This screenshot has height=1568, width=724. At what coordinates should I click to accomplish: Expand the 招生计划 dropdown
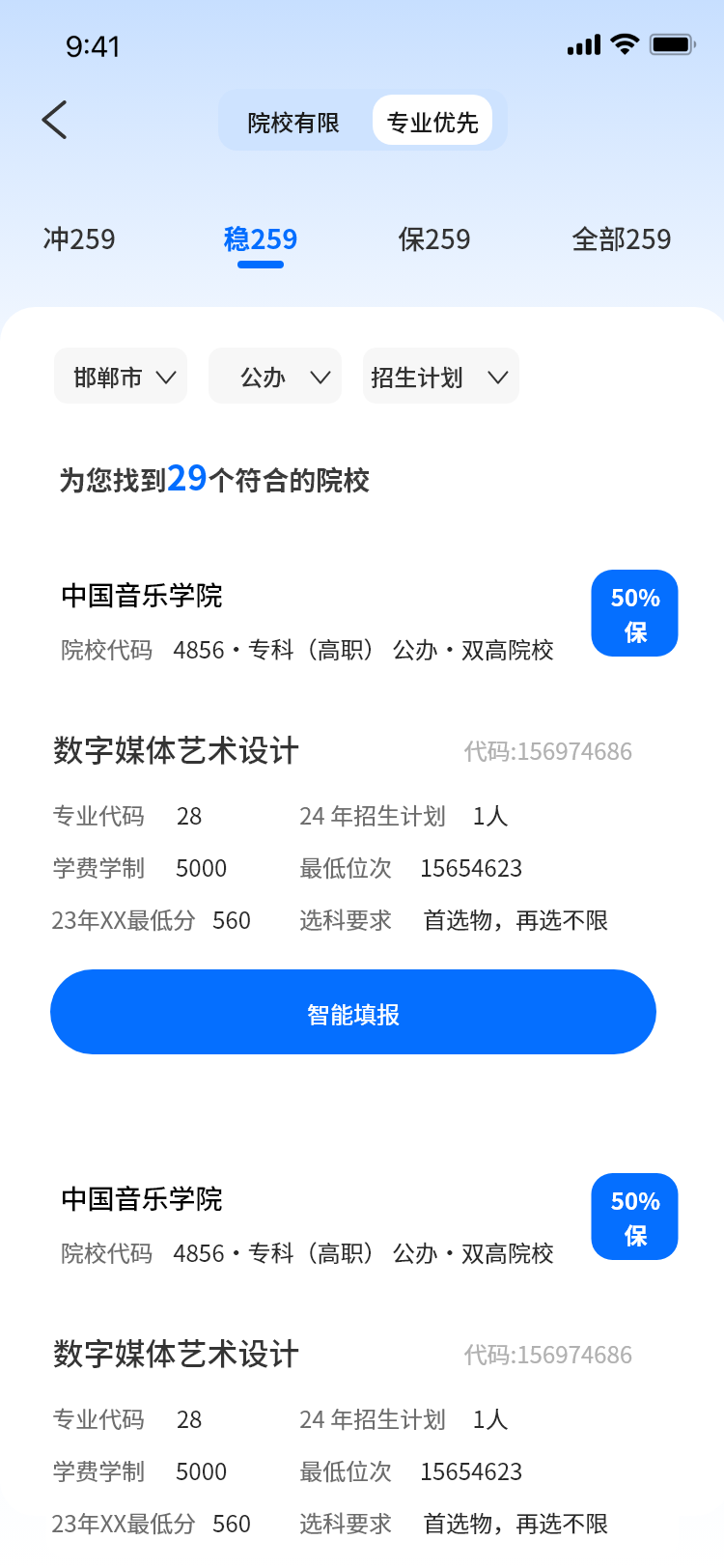[x=440, y=377]
